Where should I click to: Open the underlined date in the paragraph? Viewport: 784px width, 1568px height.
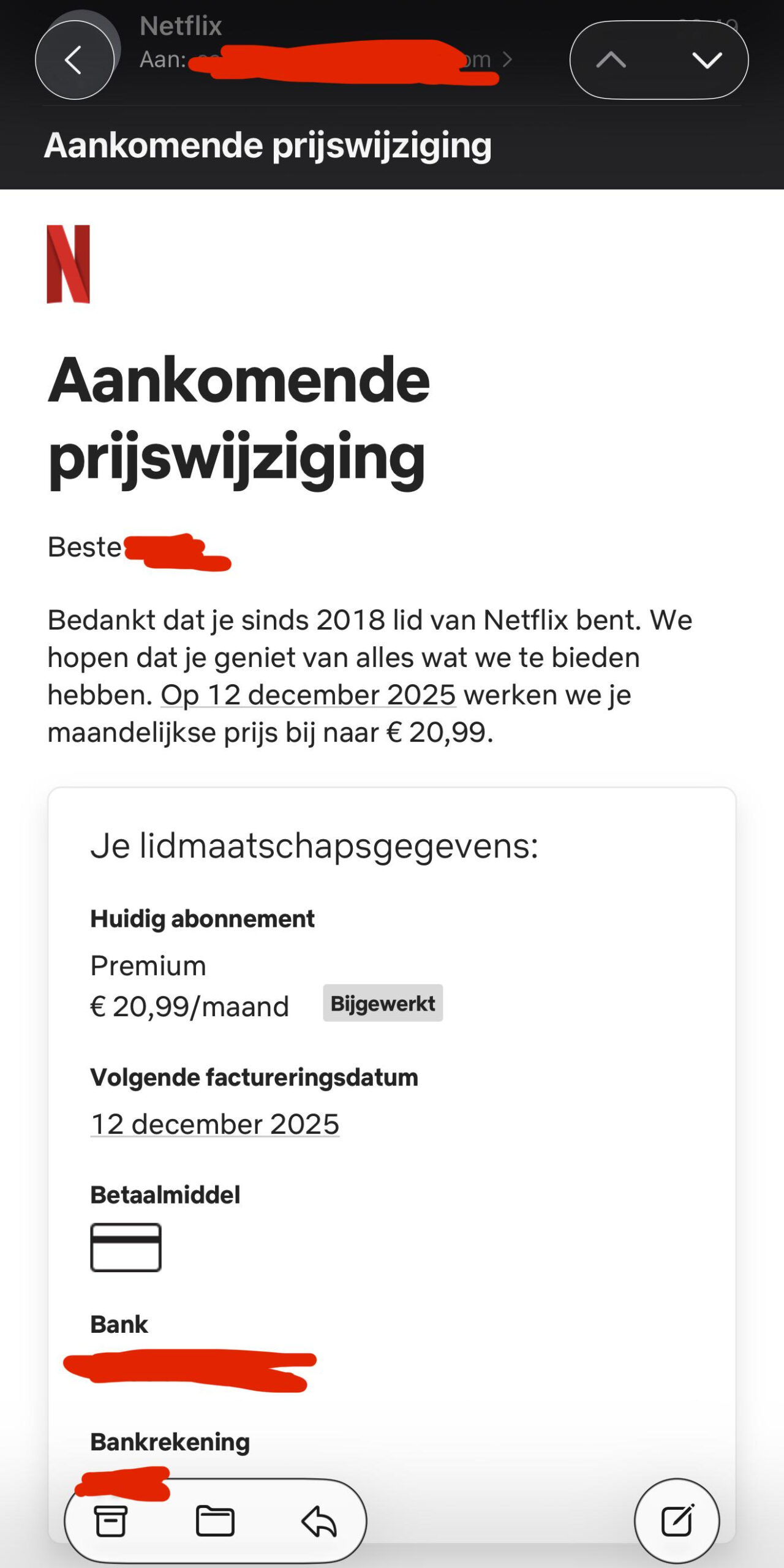tap(308, 695)
